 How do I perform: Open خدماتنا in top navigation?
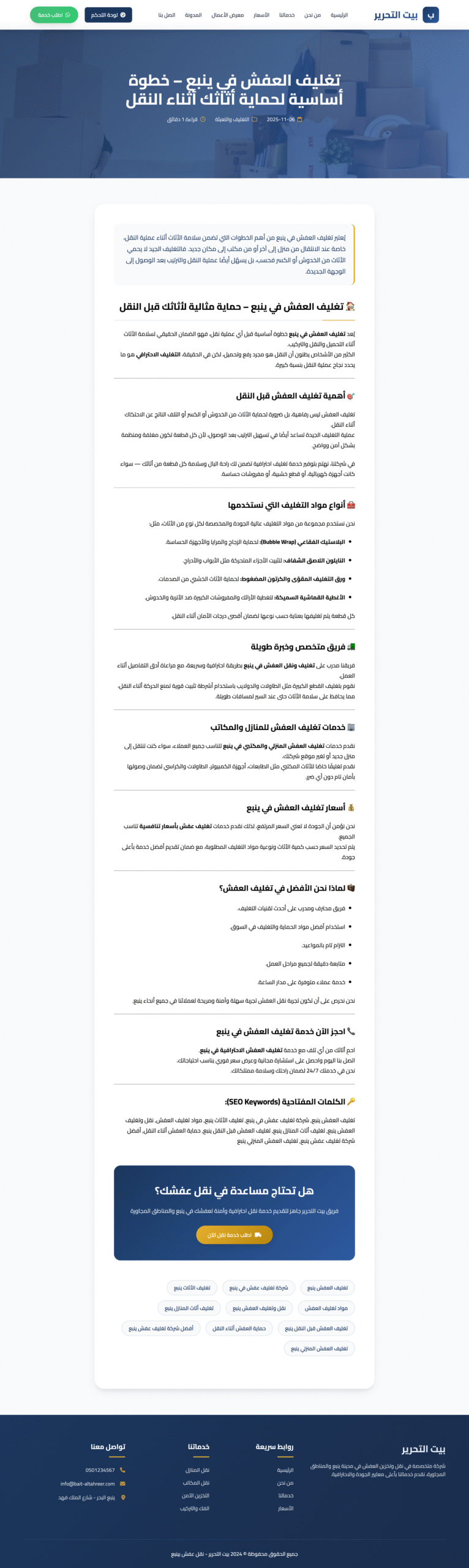click(x=287, y=15)
